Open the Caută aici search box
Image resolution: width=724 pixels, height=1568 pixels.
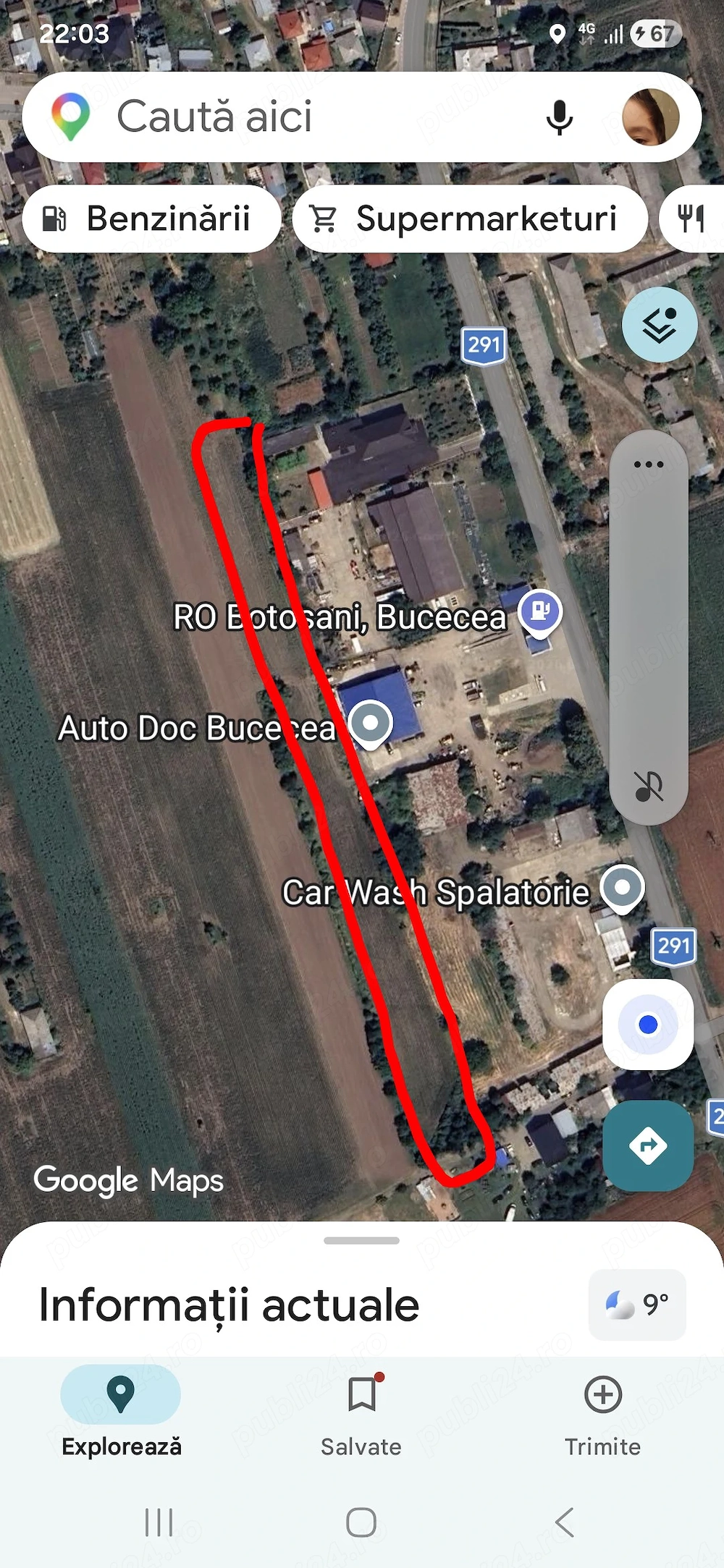tap(290, 116)
